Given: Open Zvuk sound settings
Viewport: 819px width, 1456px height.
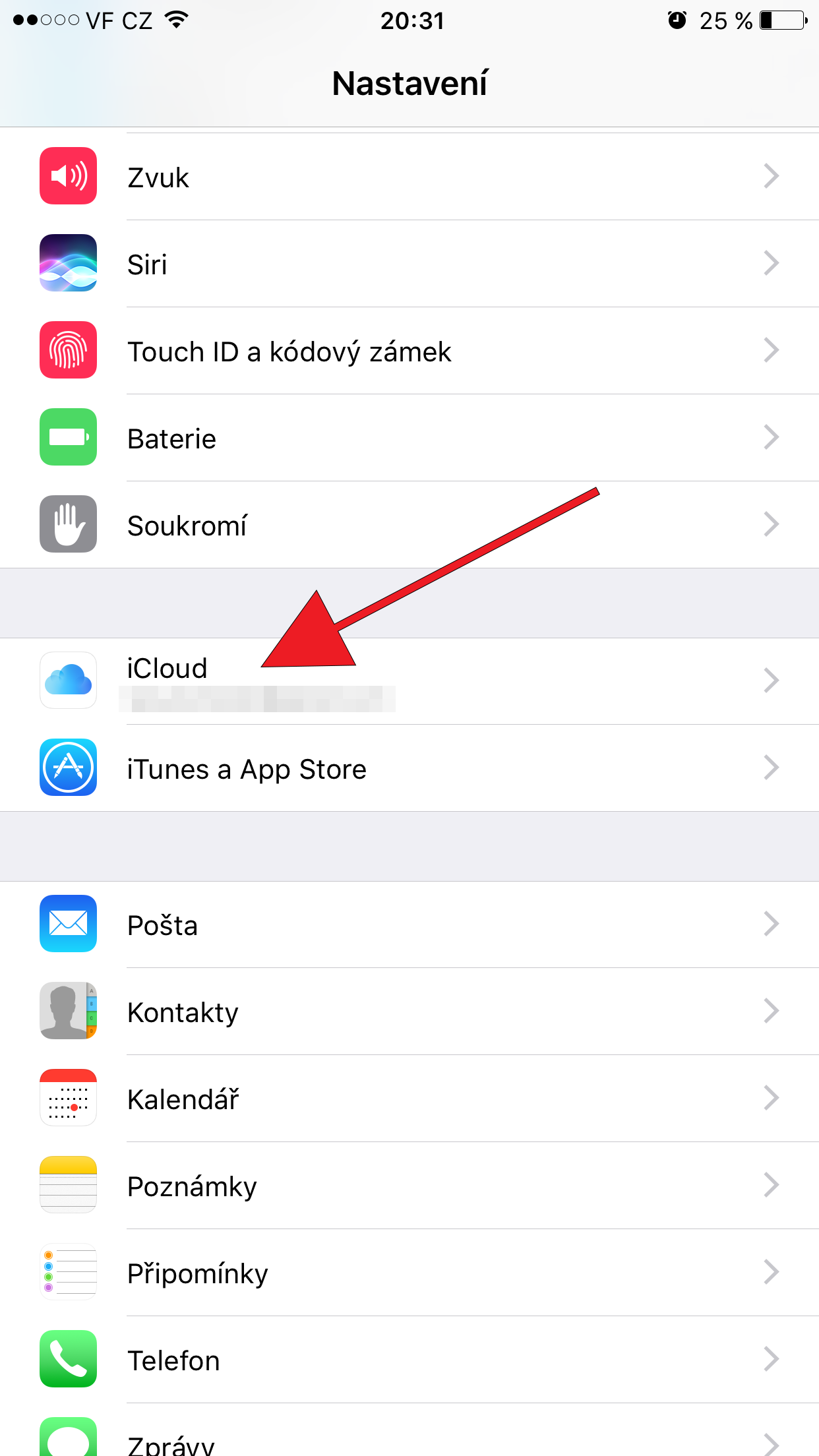Looking at the screenshot, I should point(409,177).
